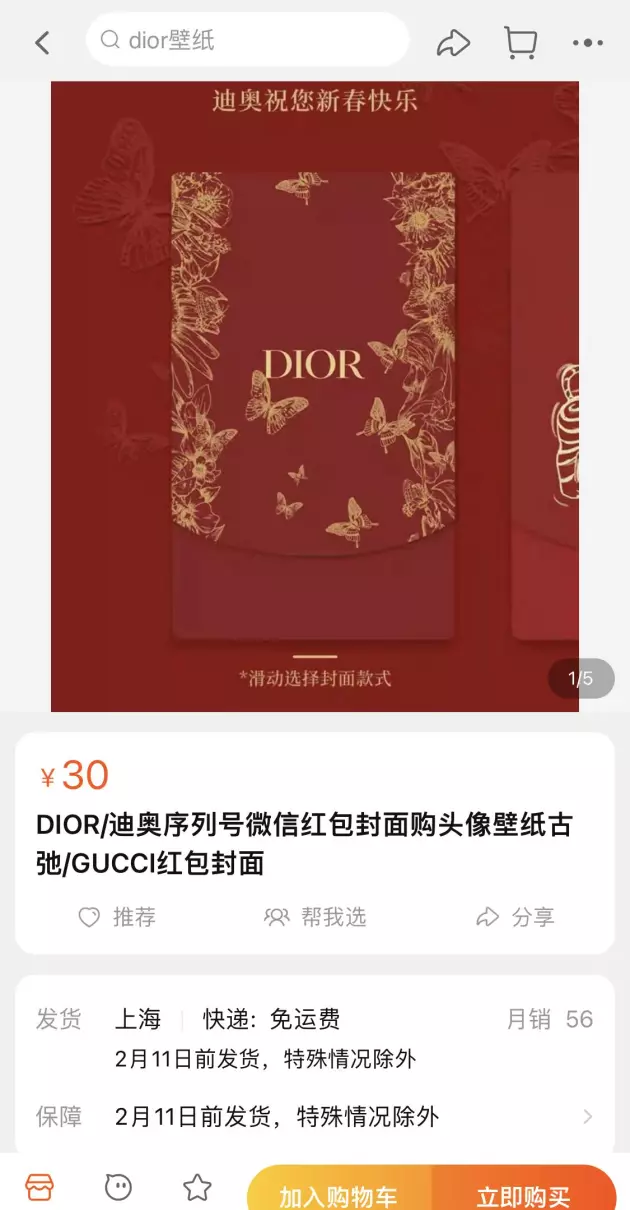Open the three-dot overflow menu
630x1210 pixels.
[x=588, y=43]
